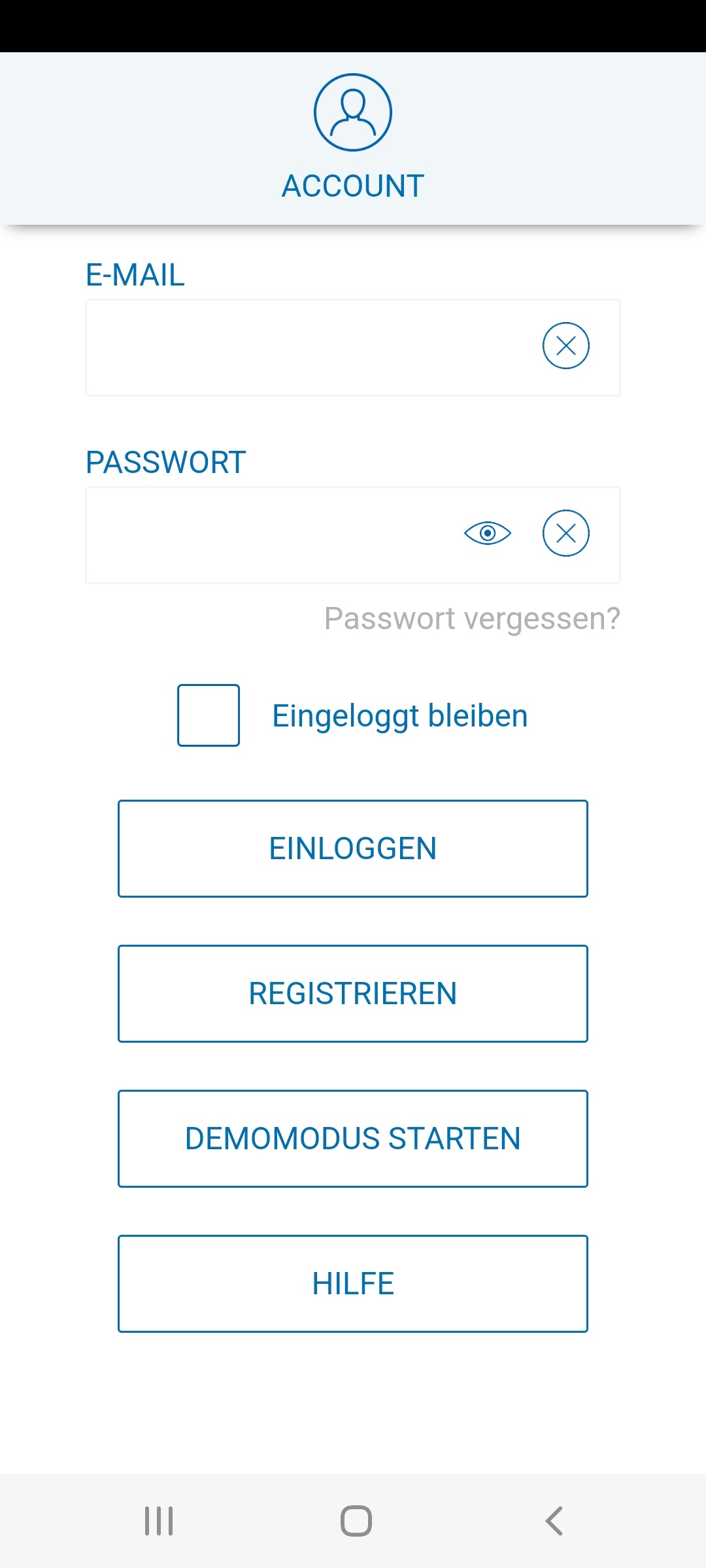The image size is (706, 1568).
Task: Open the HILFE button
Action: tap(353, 1284)
